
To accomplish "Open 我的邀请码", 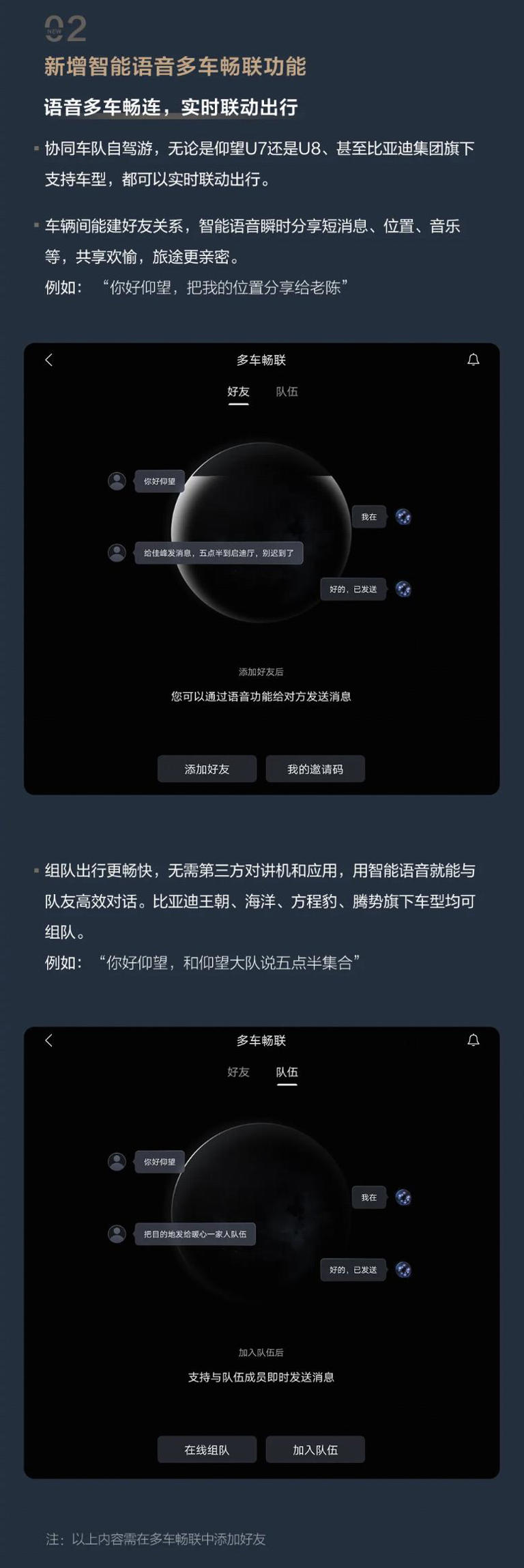I will coord(317,769).
